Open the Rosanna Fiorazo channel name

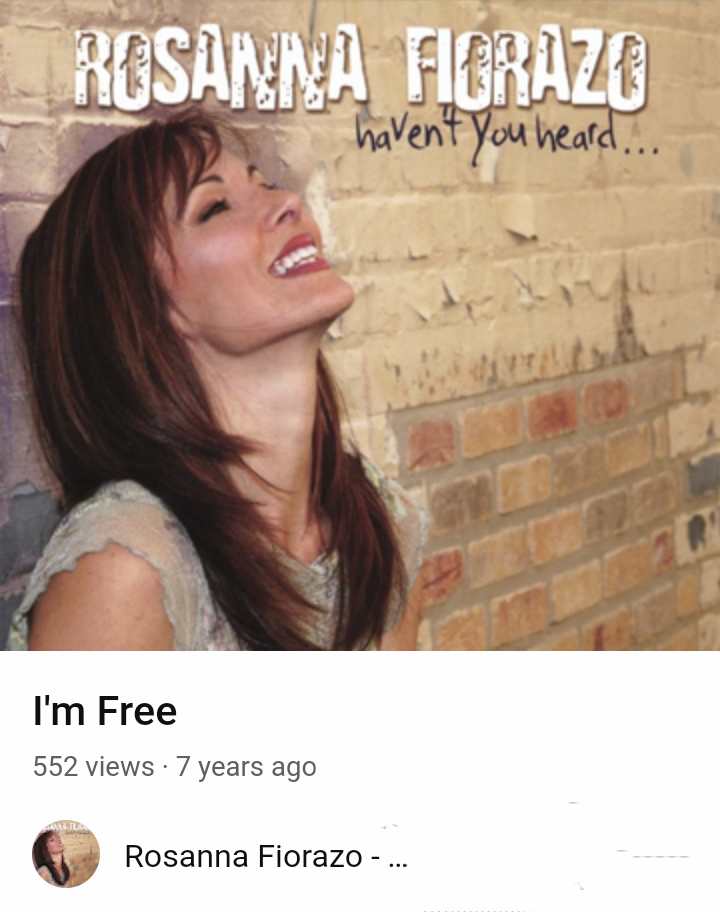point(265,856)
